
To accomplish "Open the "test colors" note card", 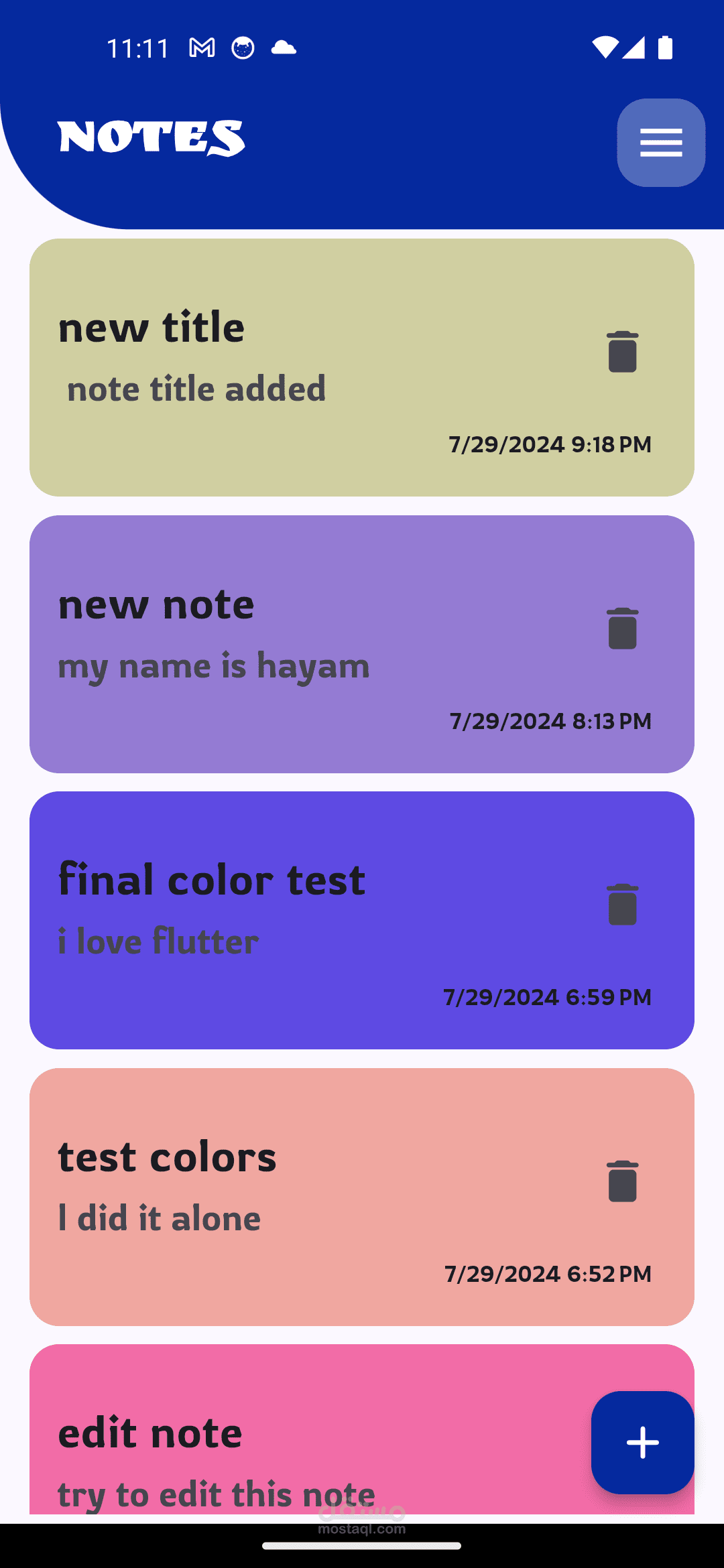I will click(362, 1197).
